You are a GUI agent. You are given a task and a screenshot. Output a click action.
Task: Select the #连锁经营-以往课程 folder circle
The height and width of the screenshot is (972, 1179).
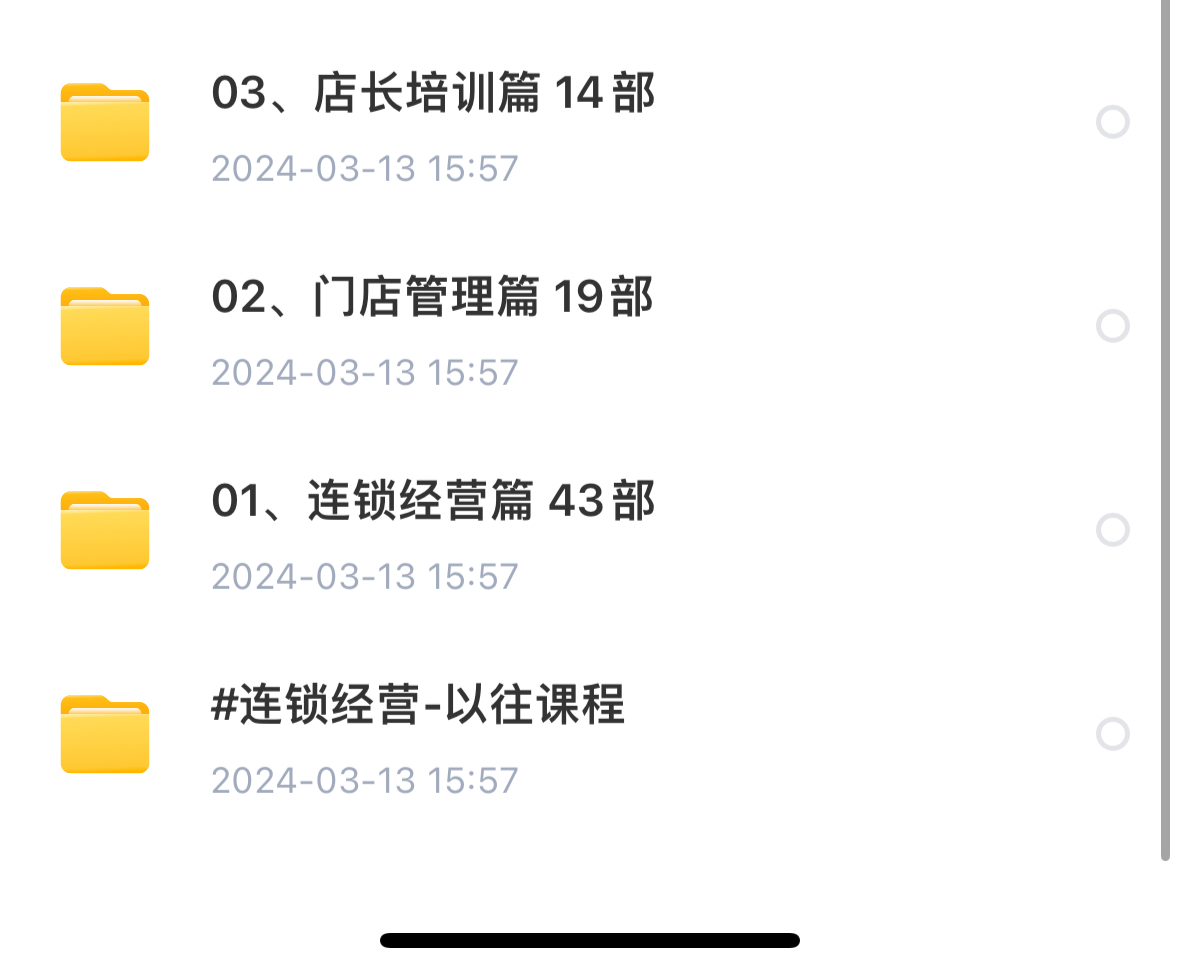pyautogui.click(x=1112, y=734)
